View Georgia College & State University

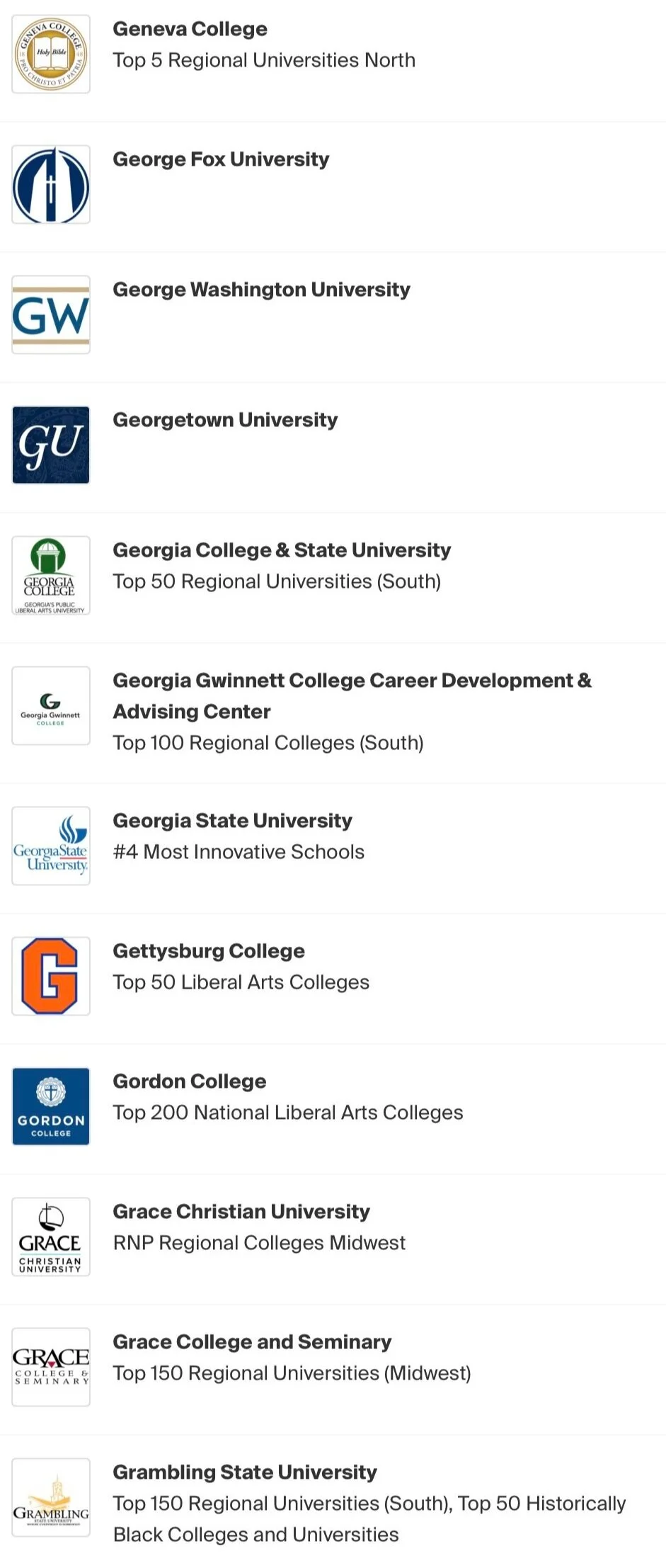pyautogui.click(x=282, y=551)
